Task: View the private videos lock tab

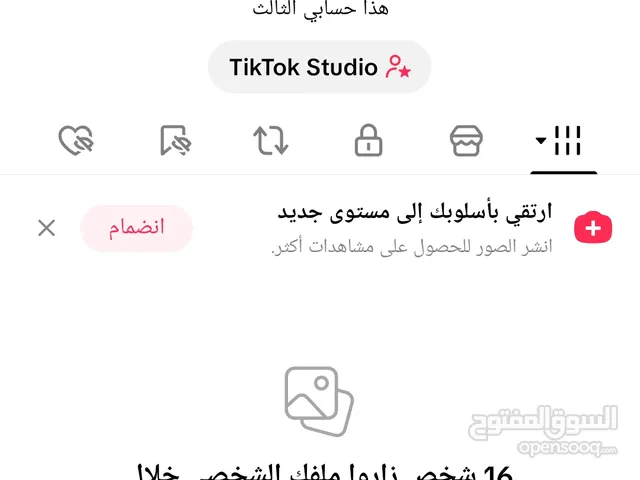Action: coord(369,141)
